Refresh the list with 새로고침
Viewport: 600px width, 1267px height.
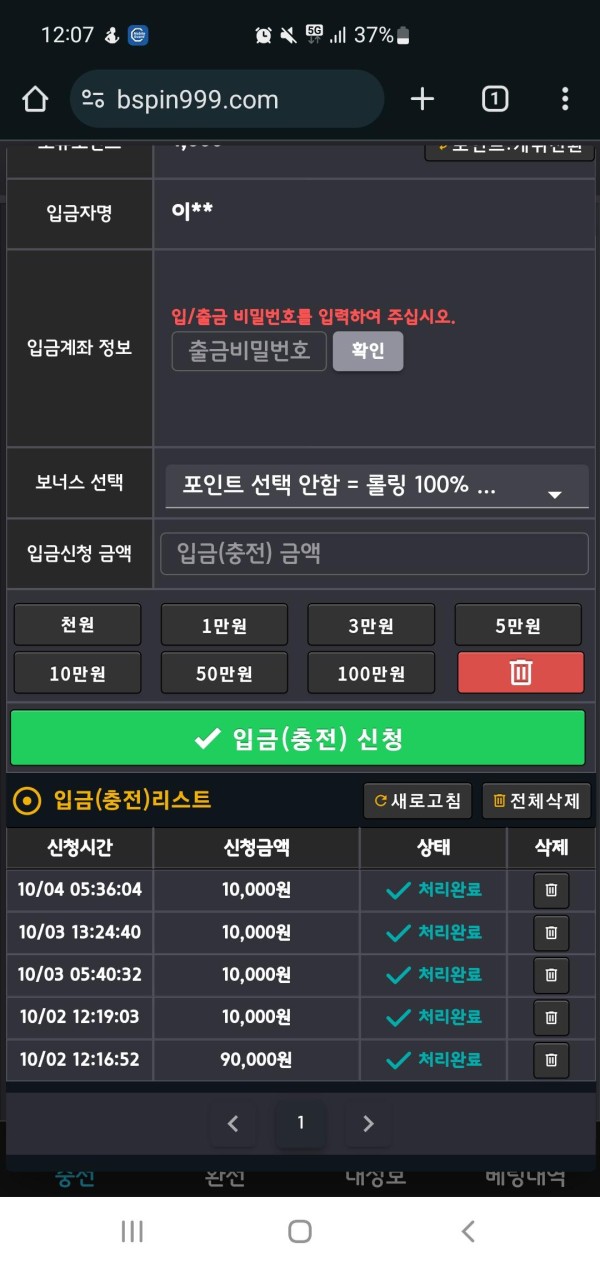tap(417, 800)
